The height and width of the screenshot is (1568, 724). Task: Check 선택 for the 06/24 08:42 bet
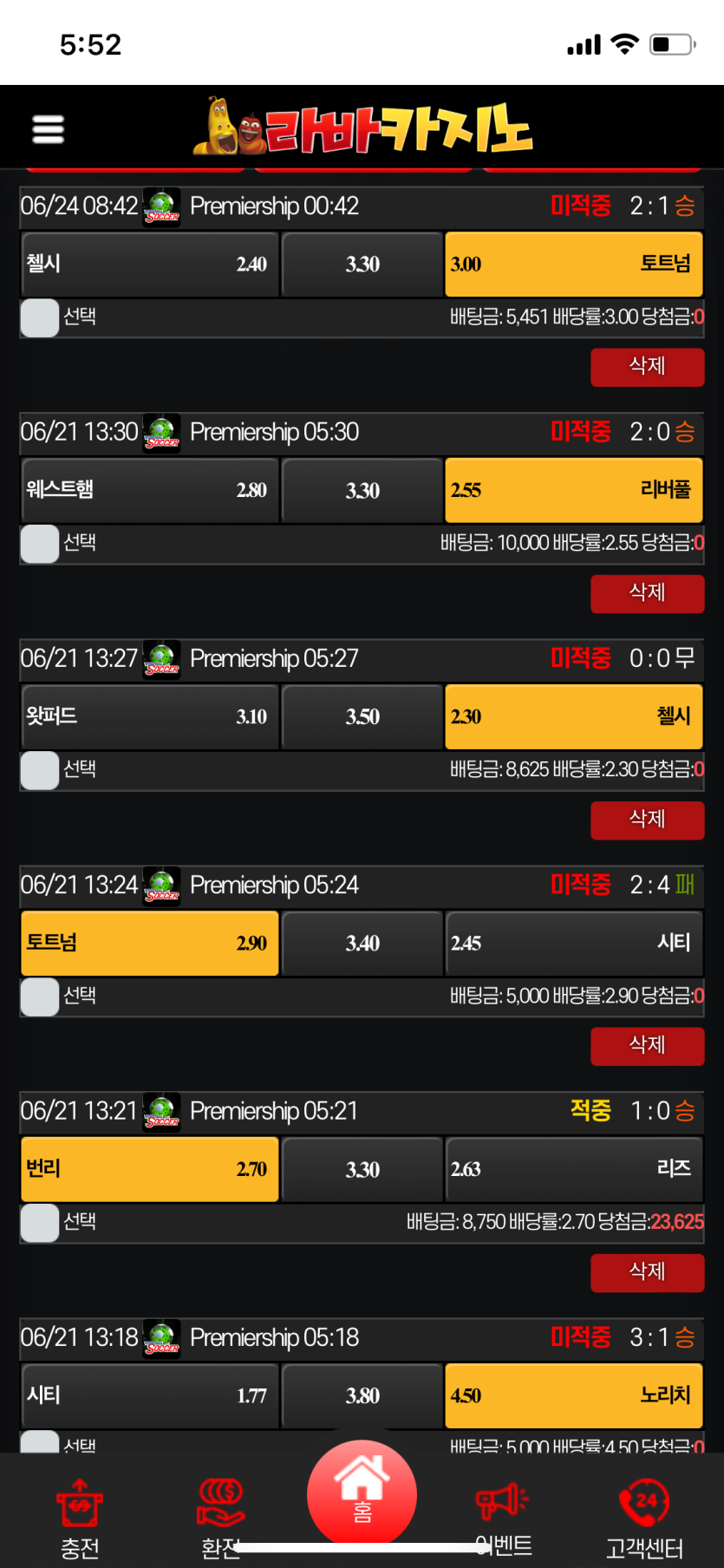click(x=40, y=317)
